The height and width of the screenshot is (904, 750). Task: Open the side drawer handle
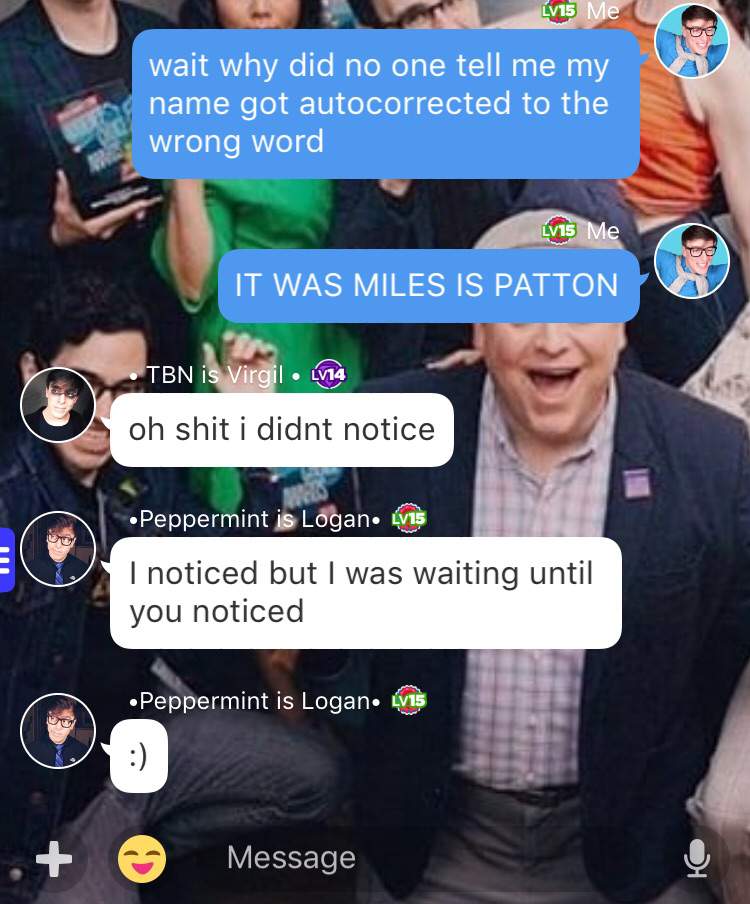coord(6,560)
